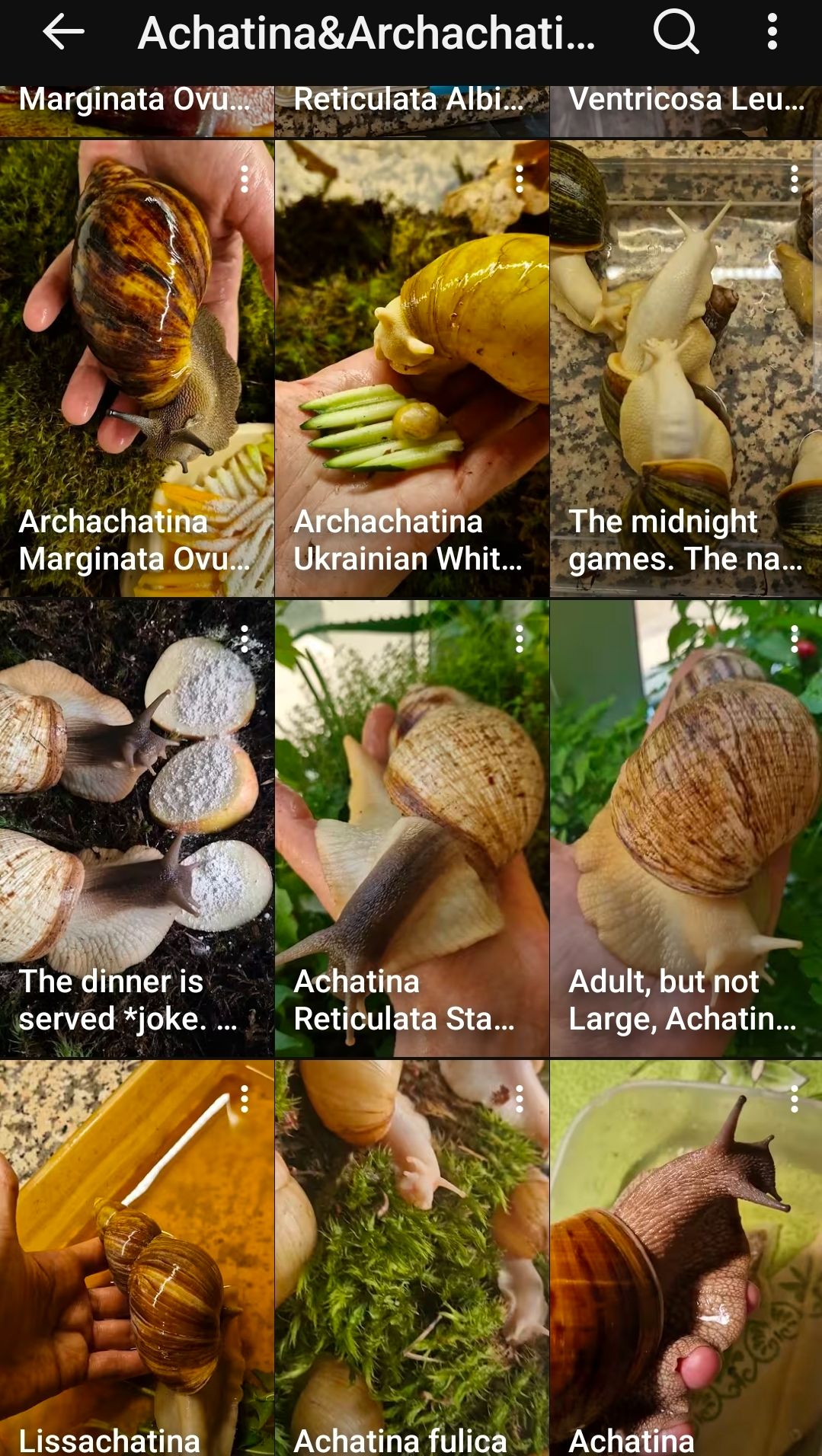Open the Achatina Reticulata Standard video tile
This screenshot has height=1456, width=822.
411,829
